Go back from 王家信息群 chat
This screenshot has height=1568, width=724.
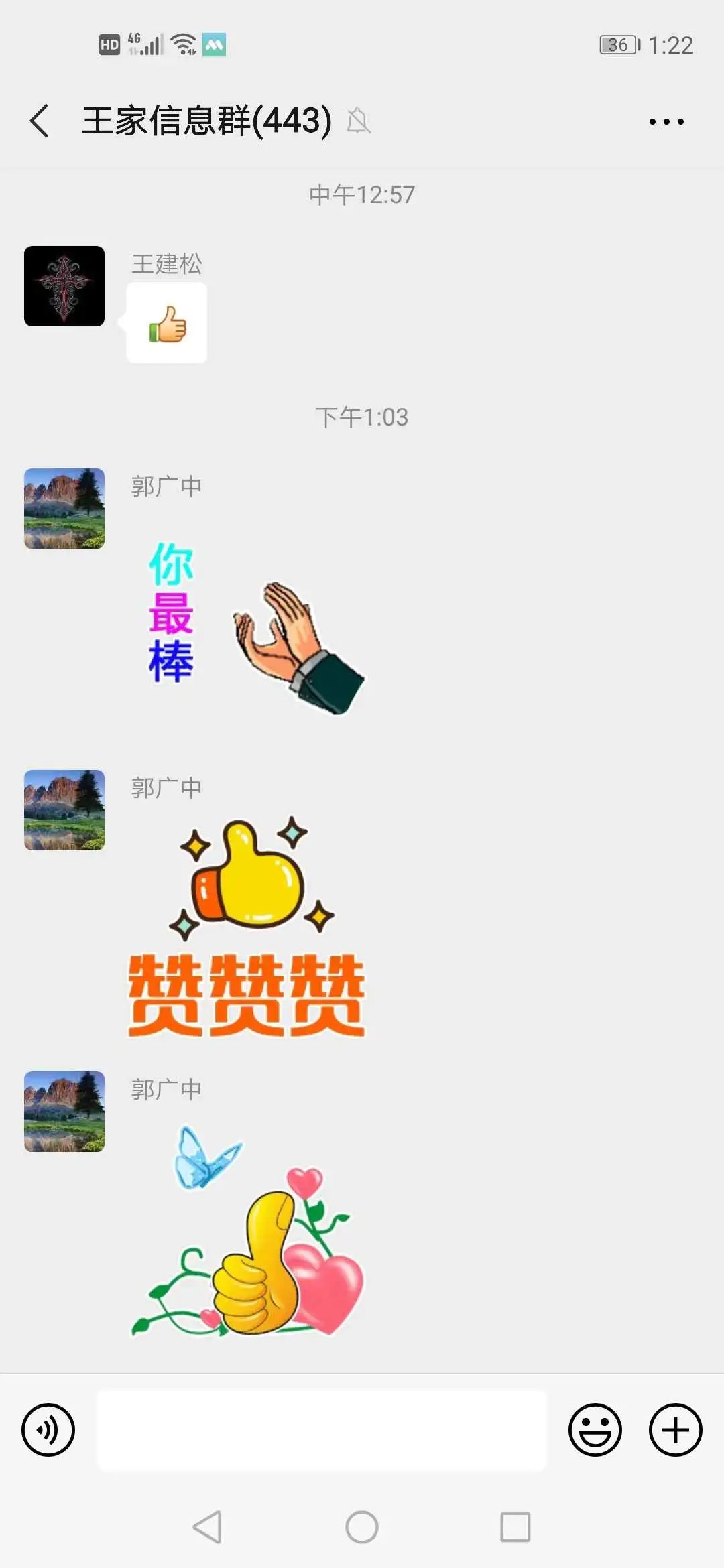pyautogui.click(x=40, y=121)
